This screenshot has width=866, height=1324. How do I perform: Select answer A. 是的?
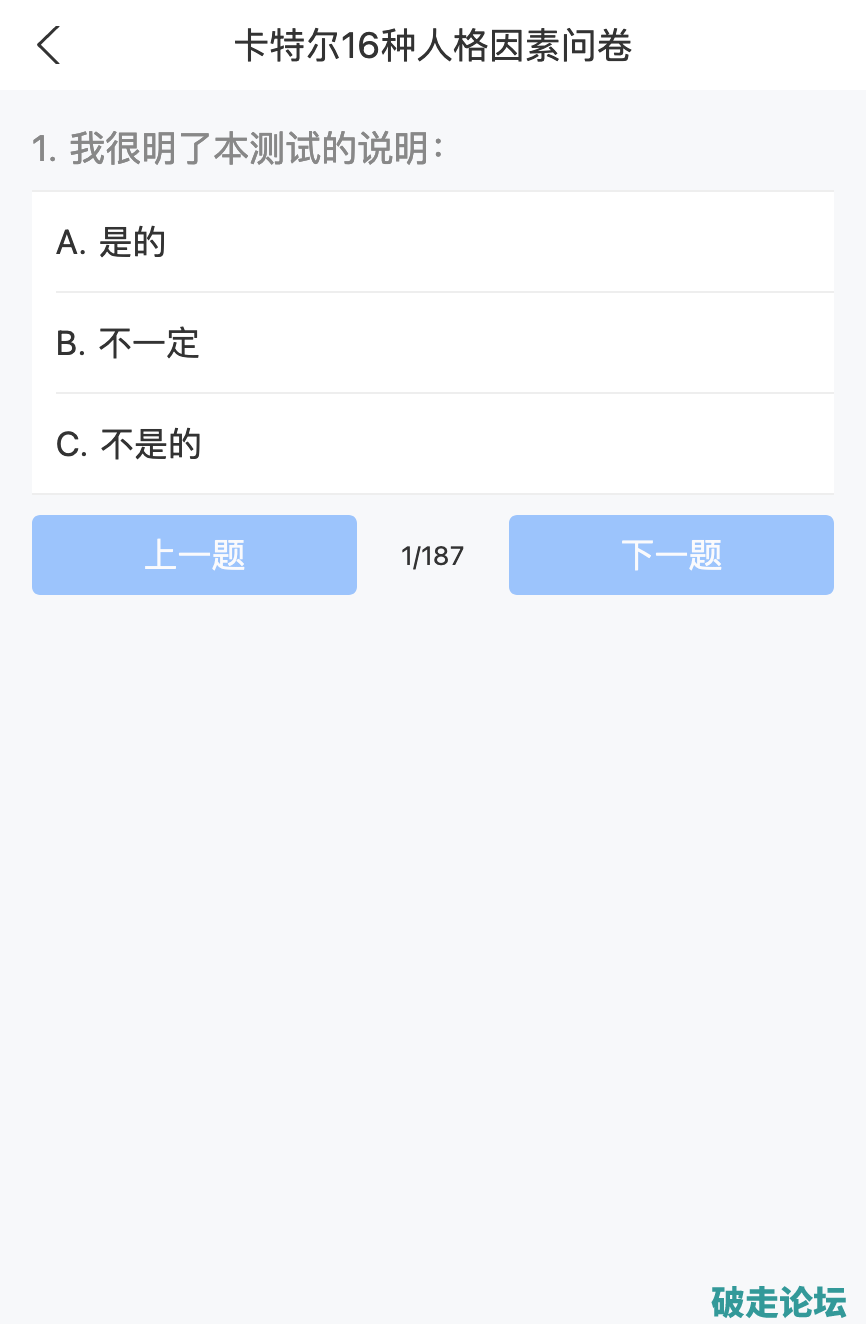pyautogui.click(x=432, y=242)
